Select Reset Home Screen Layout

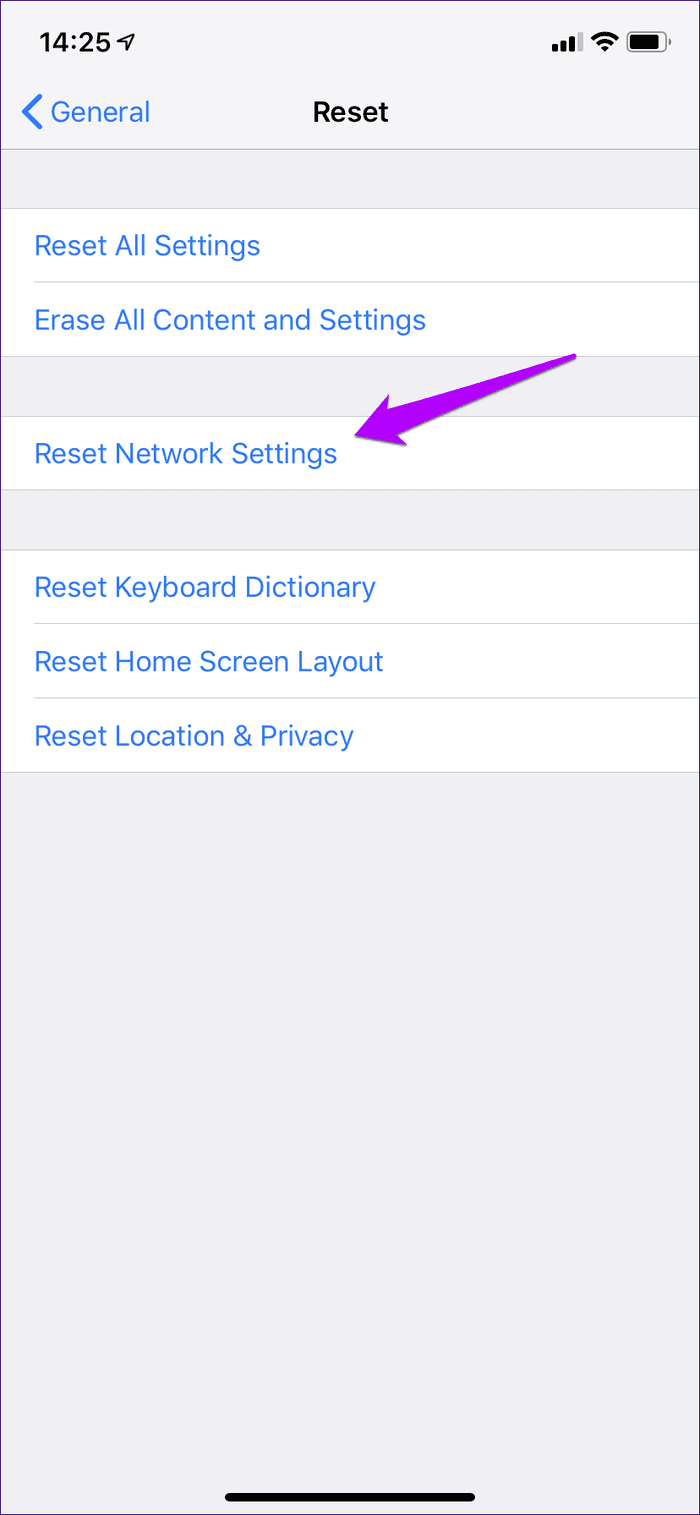pos(350,661)
